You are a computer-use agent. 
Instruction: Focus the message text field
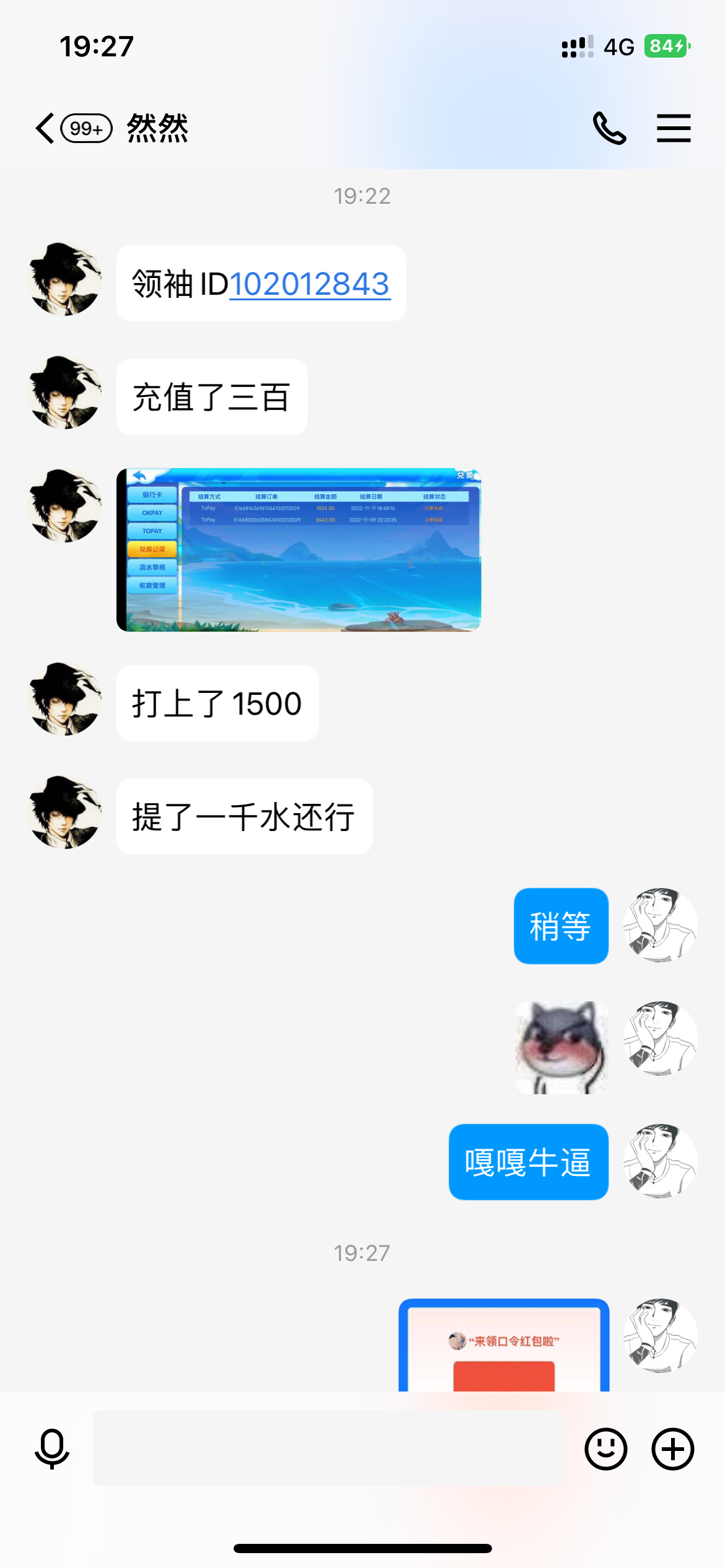[x=328, y=1448]
